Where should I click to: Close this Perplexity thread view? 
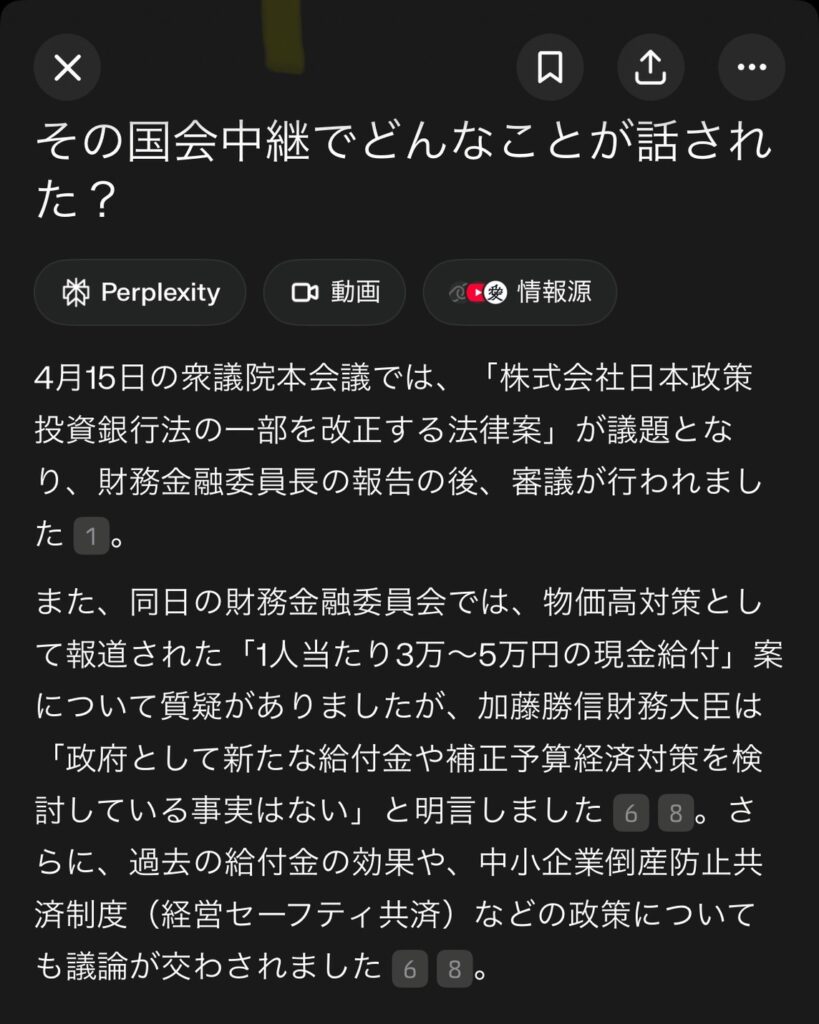[x=67, y=67]
